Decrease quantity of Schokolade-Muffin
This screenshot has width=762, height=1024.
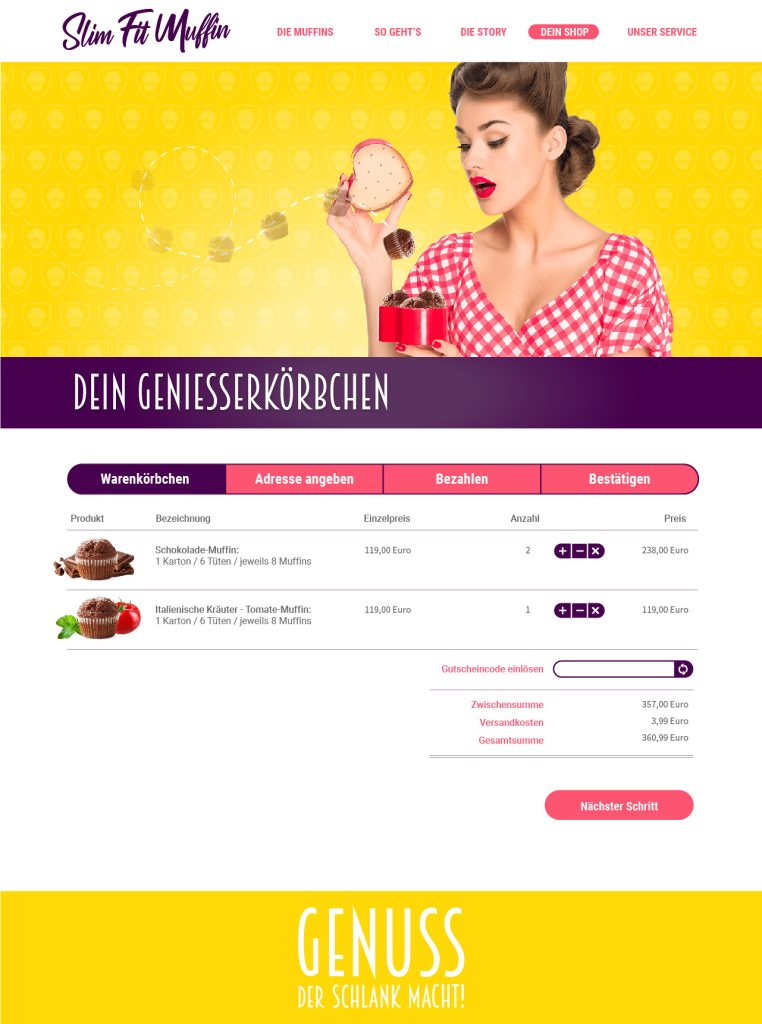tap(579, 551)
